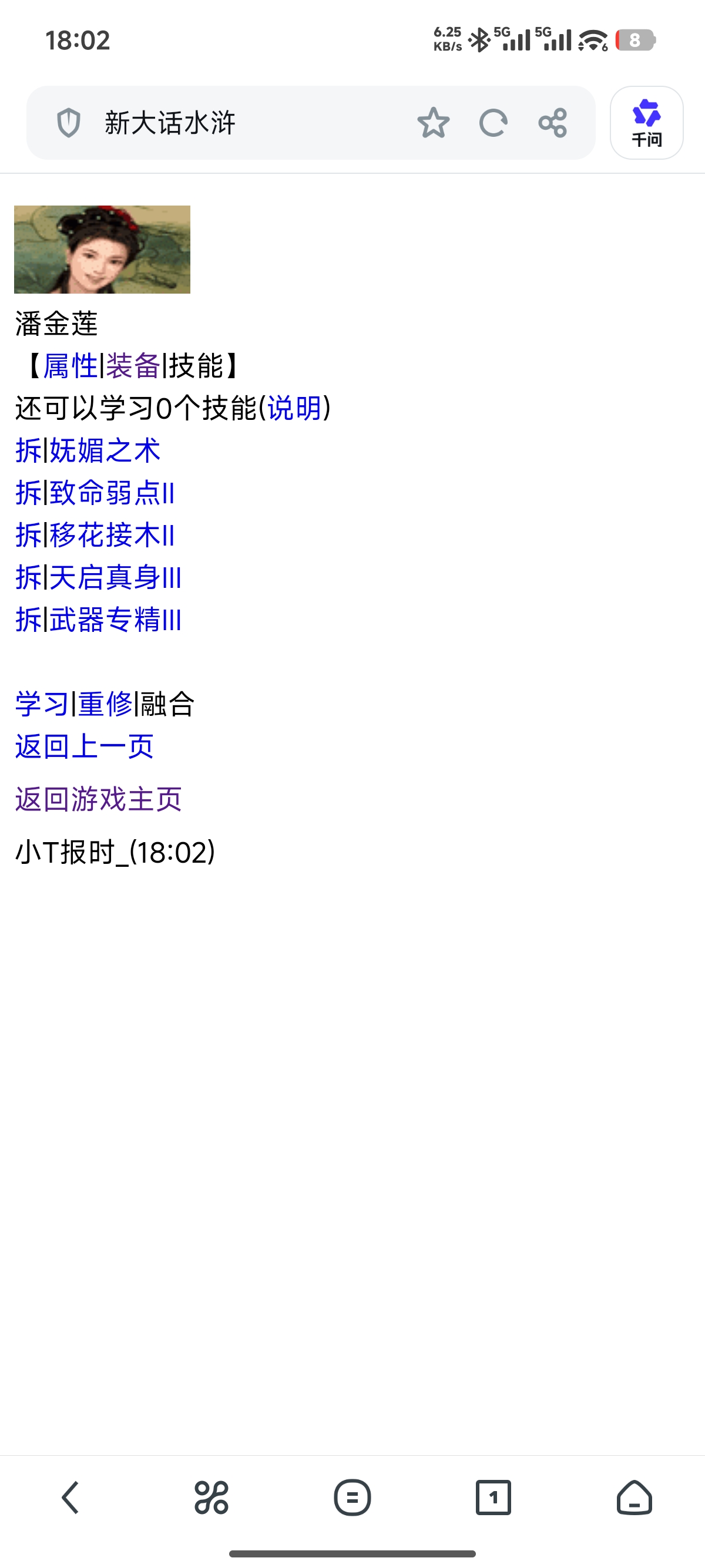The width and height of the screenshot is (705, 1568).
Task: Bookmark this page with the star icon
Action: pos(433,123)
